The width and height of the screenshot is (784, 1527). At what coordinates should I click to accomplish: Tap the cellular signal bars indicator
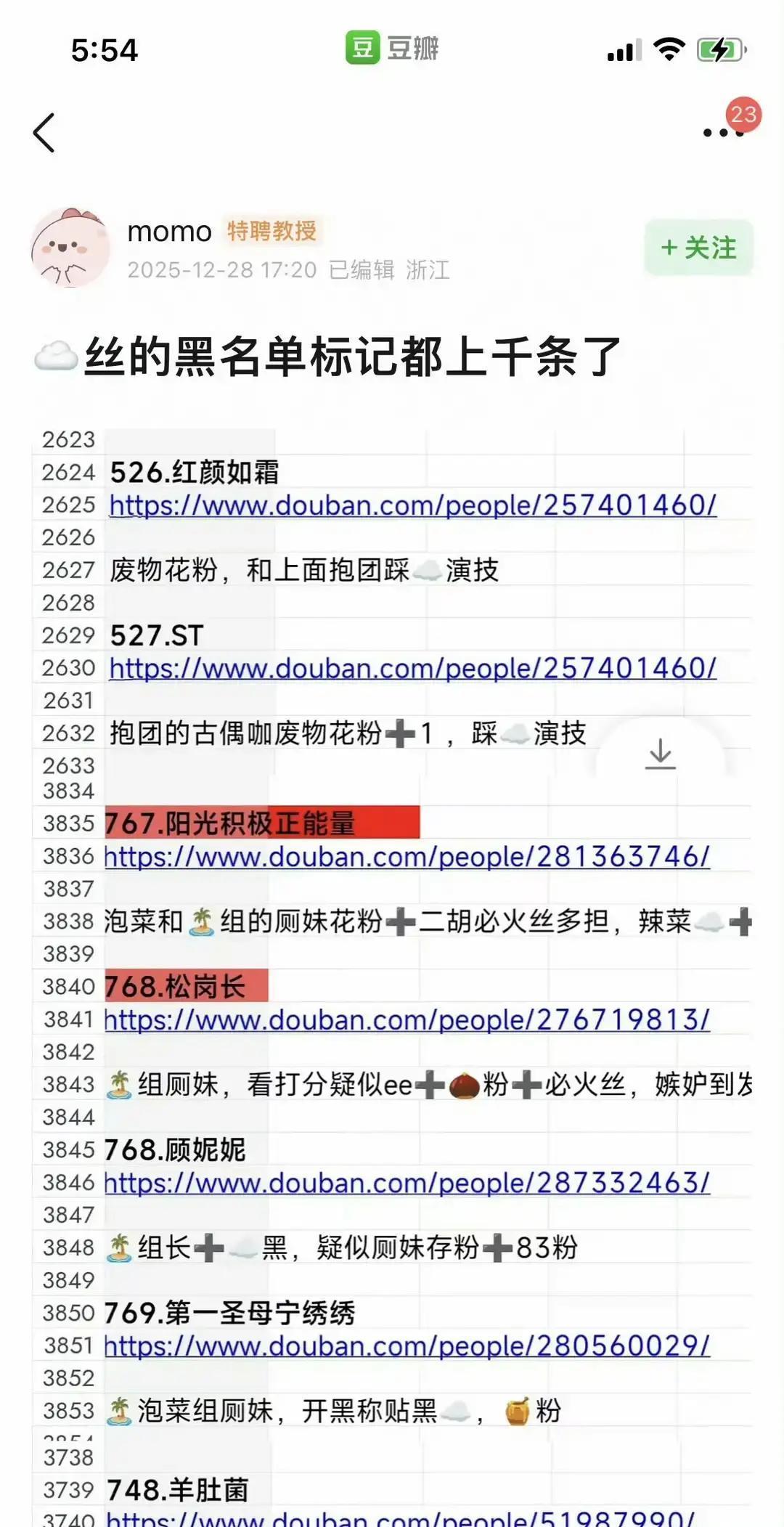click(x=623, y=48)
